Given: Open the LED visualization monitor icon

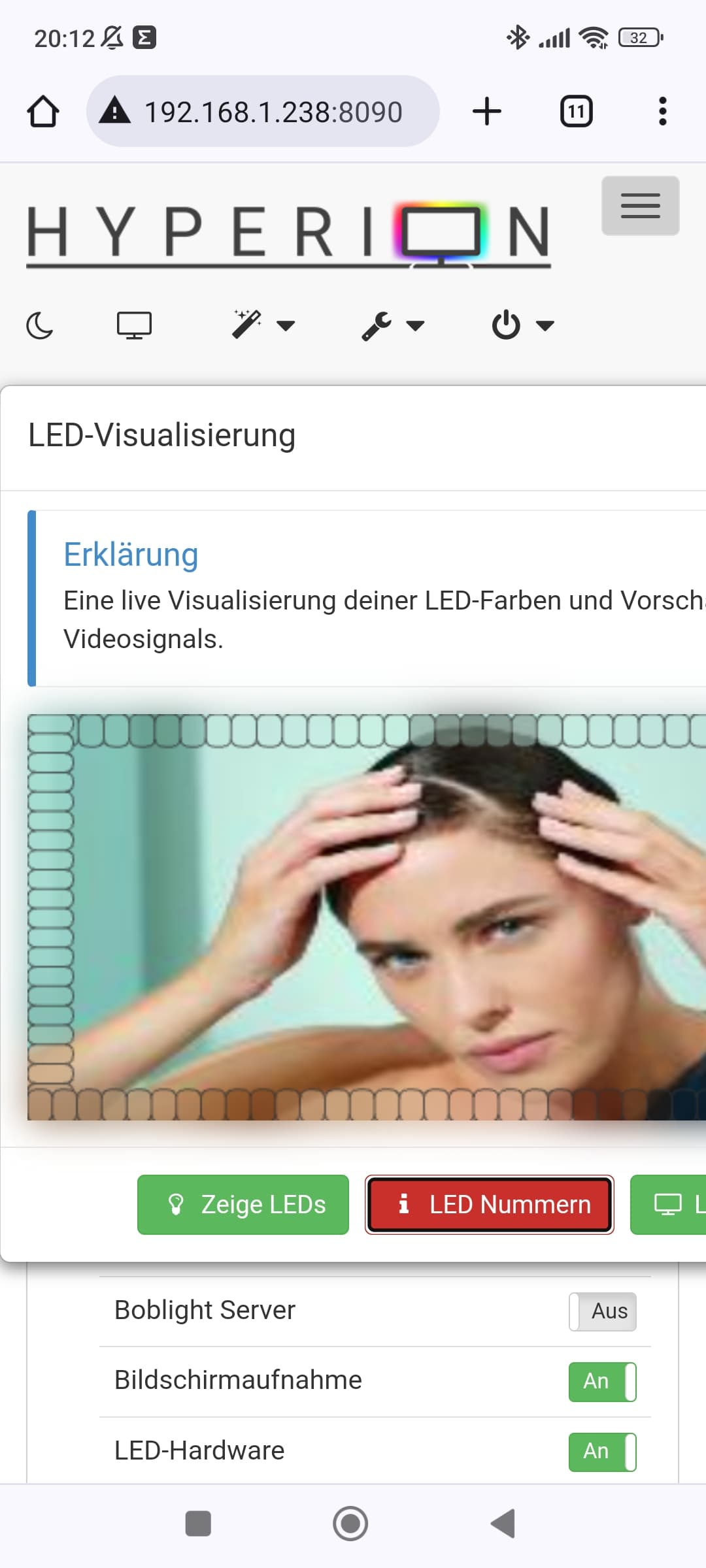Looking at the screenshot, I should pos(134,325).
